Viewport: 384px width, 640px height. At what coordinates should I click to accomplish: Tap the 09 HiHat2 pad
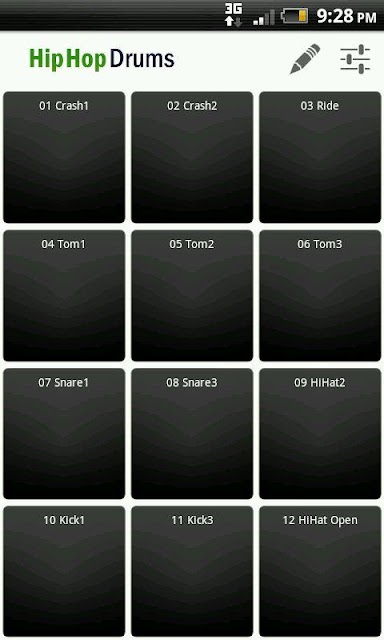[320, 434]
